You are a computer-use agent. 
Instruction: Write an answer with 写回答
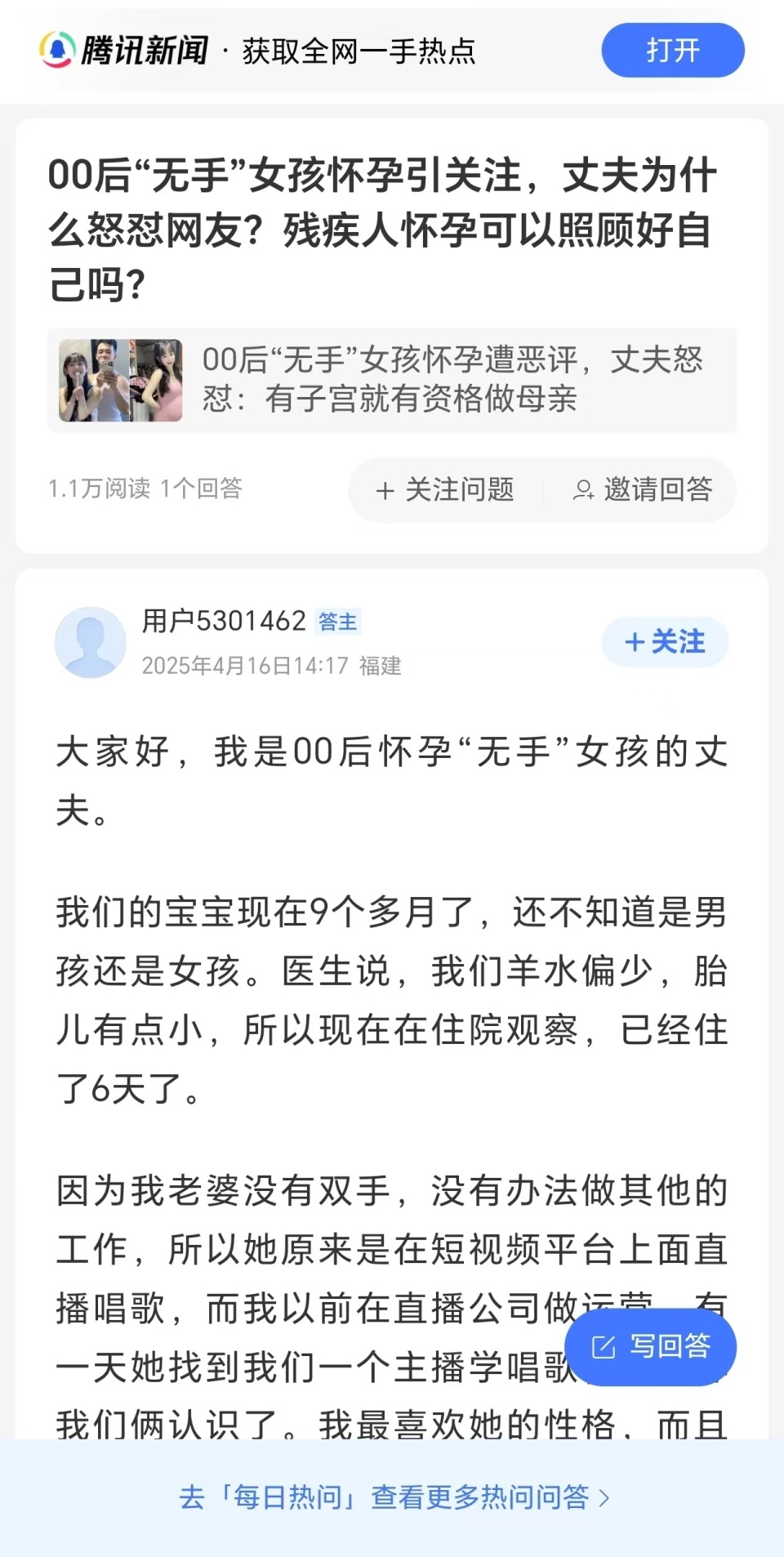[x=651, y=1346]
